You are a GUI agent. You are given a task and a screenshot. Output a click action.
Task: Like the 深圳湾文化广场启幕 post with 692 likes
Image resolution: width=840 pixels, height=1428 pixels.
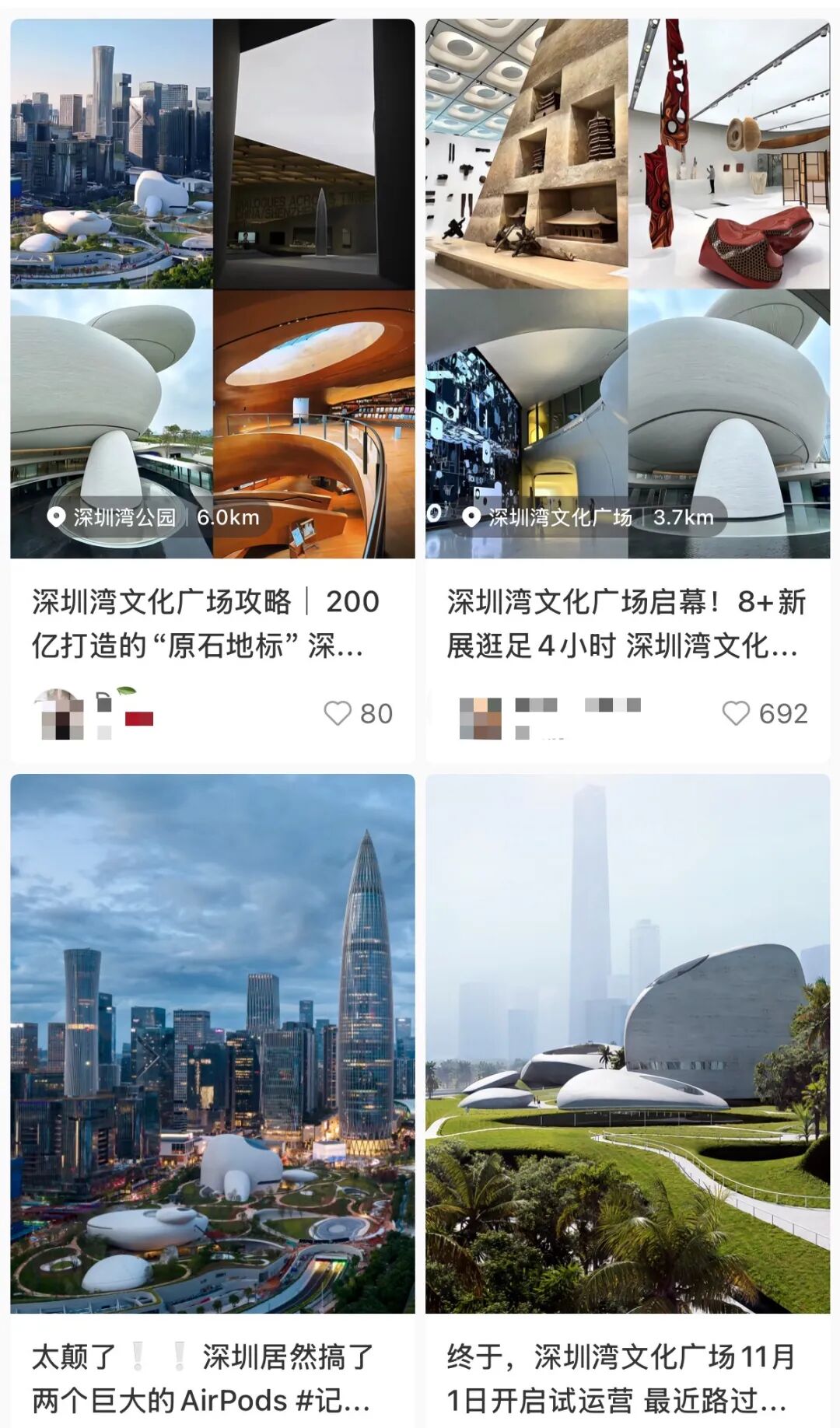(736, 713)
